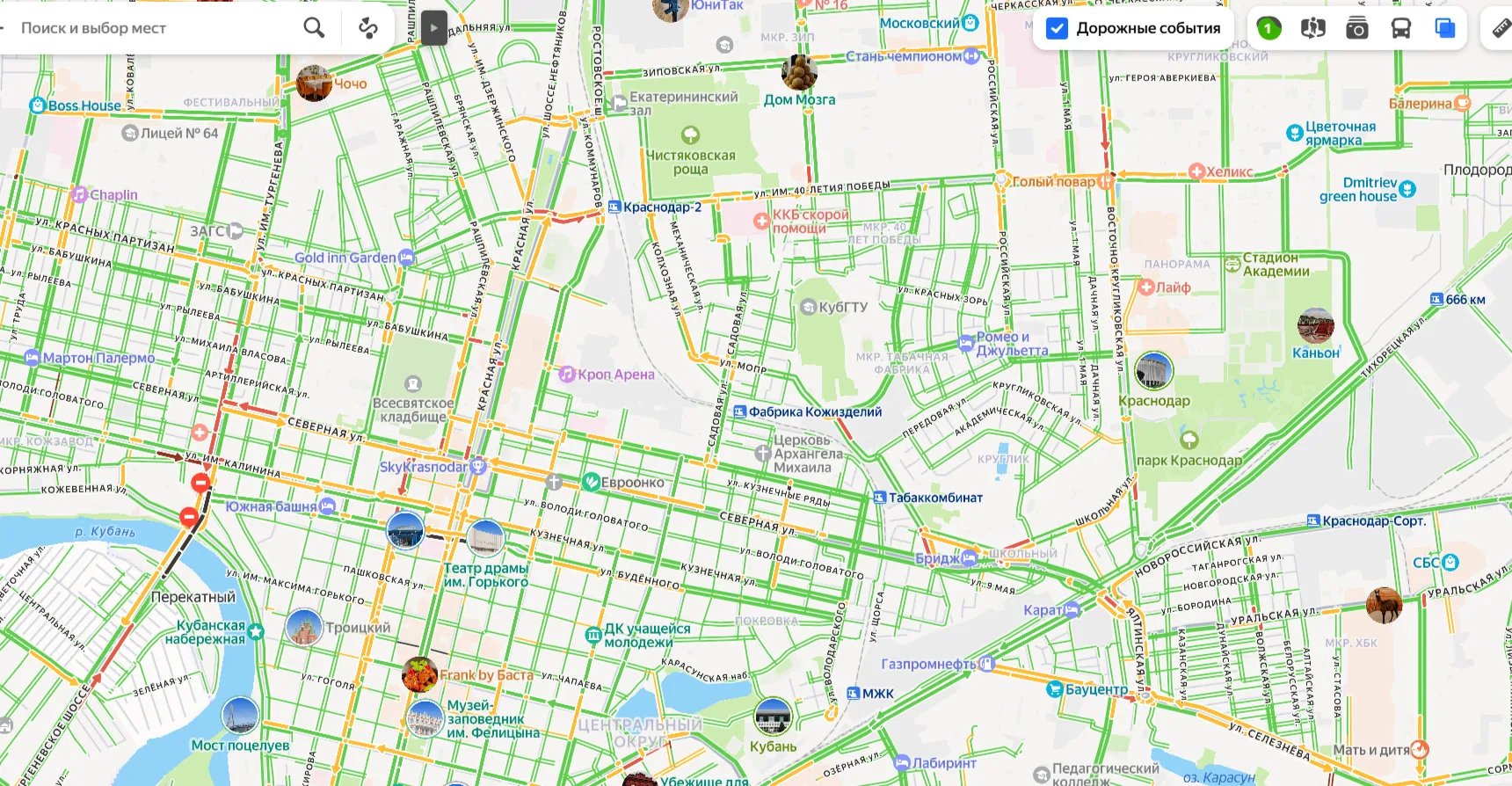The image size is (1512, 786).
Task: Open the Театр драмы им. Горького place
Action: click(485, 539)
